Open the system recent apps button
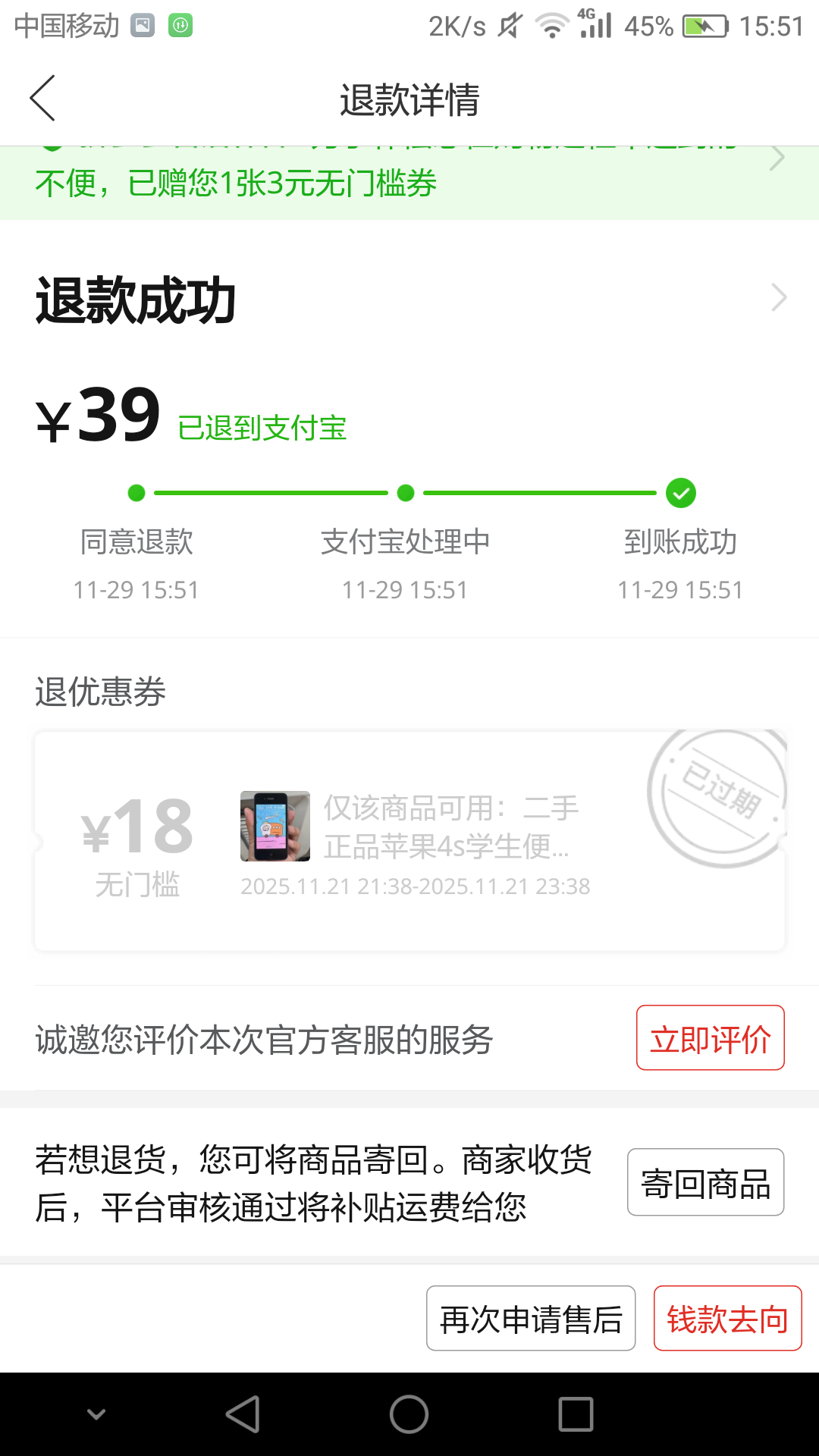Image resolution: width=819 pixels, height=1456 pixels. [576, 1414]
